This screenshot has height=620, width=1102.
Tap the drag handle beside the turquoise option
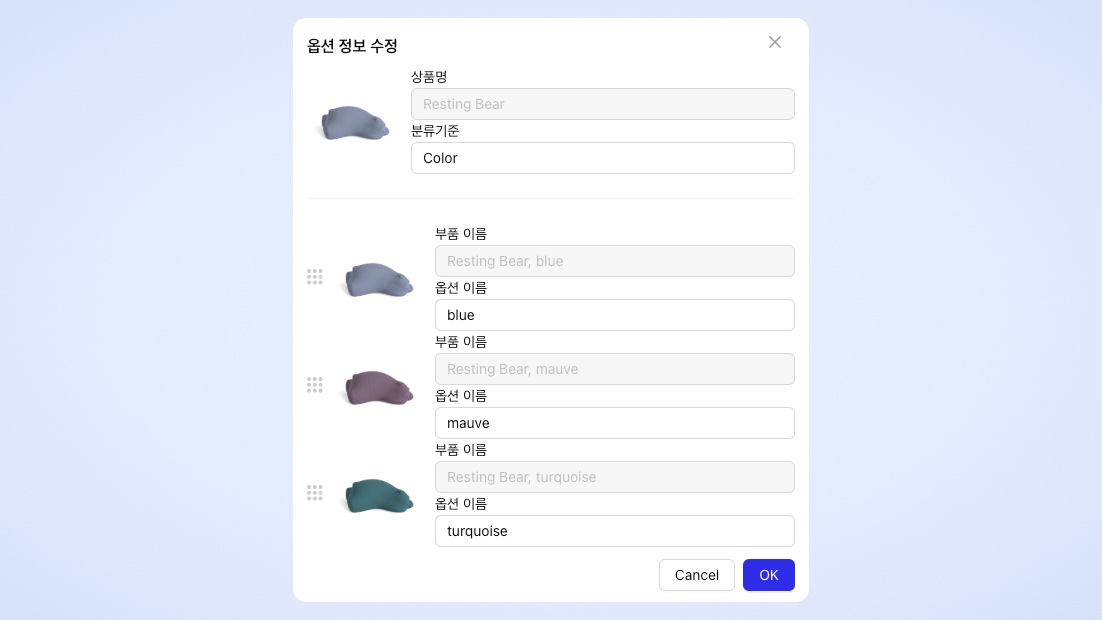click(x=314, y=493)
